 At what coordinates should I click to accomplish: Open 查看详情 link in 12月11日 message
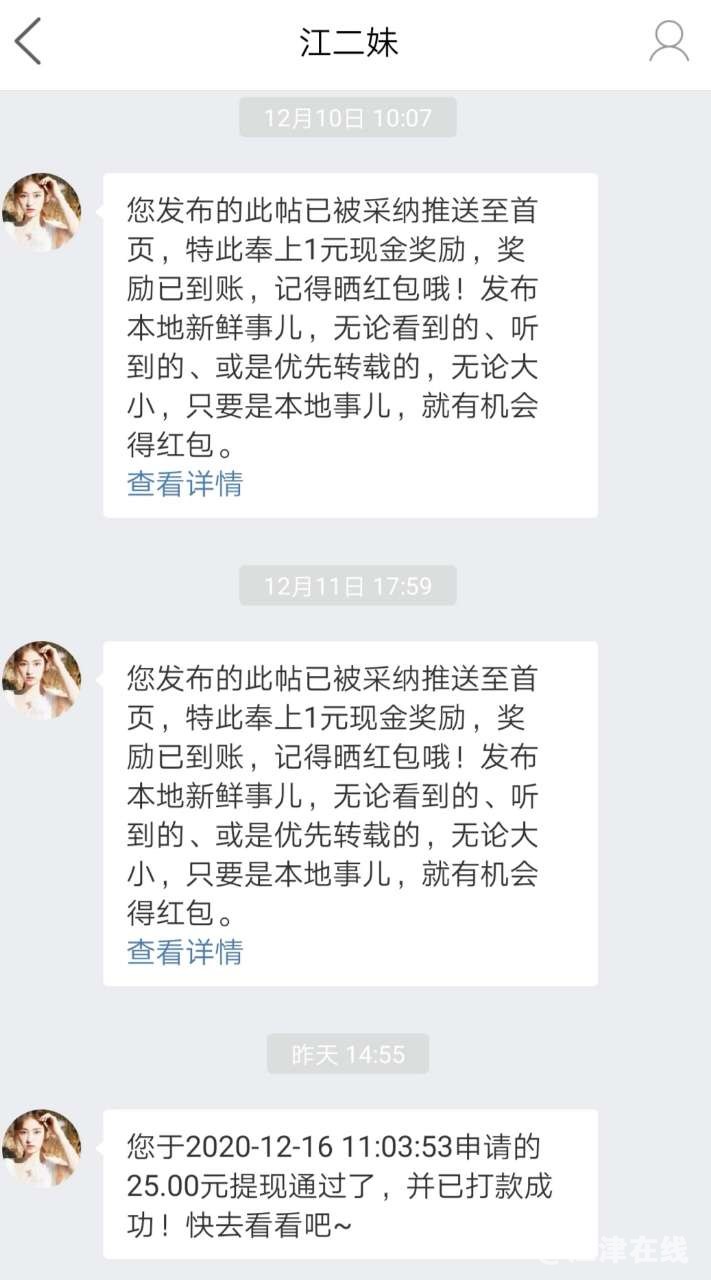(184, 951)
